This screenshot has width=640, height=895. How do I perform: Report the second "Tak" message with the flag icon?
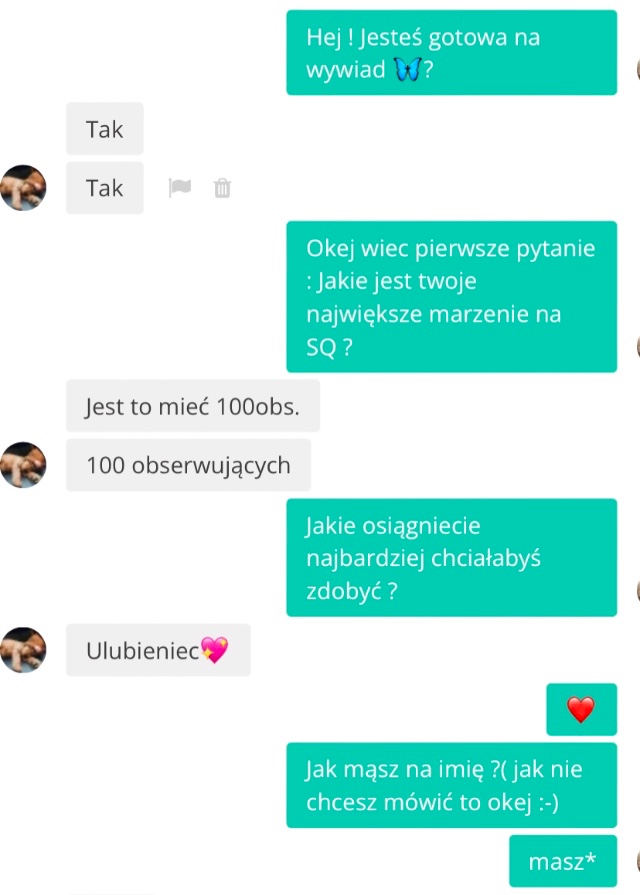click(180, 188)
